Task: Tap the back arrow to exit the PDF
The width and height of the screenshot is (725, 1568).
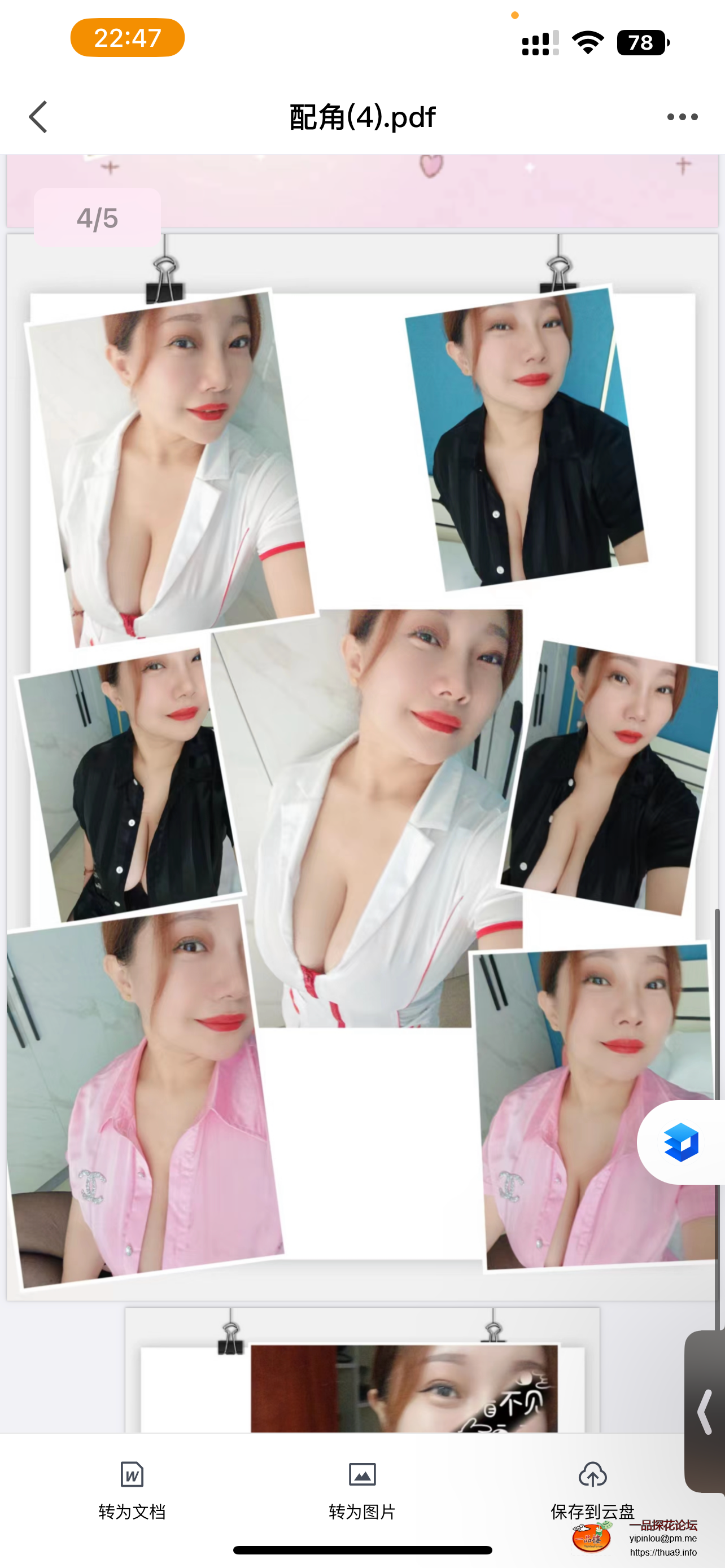Action: click(38, 116)
